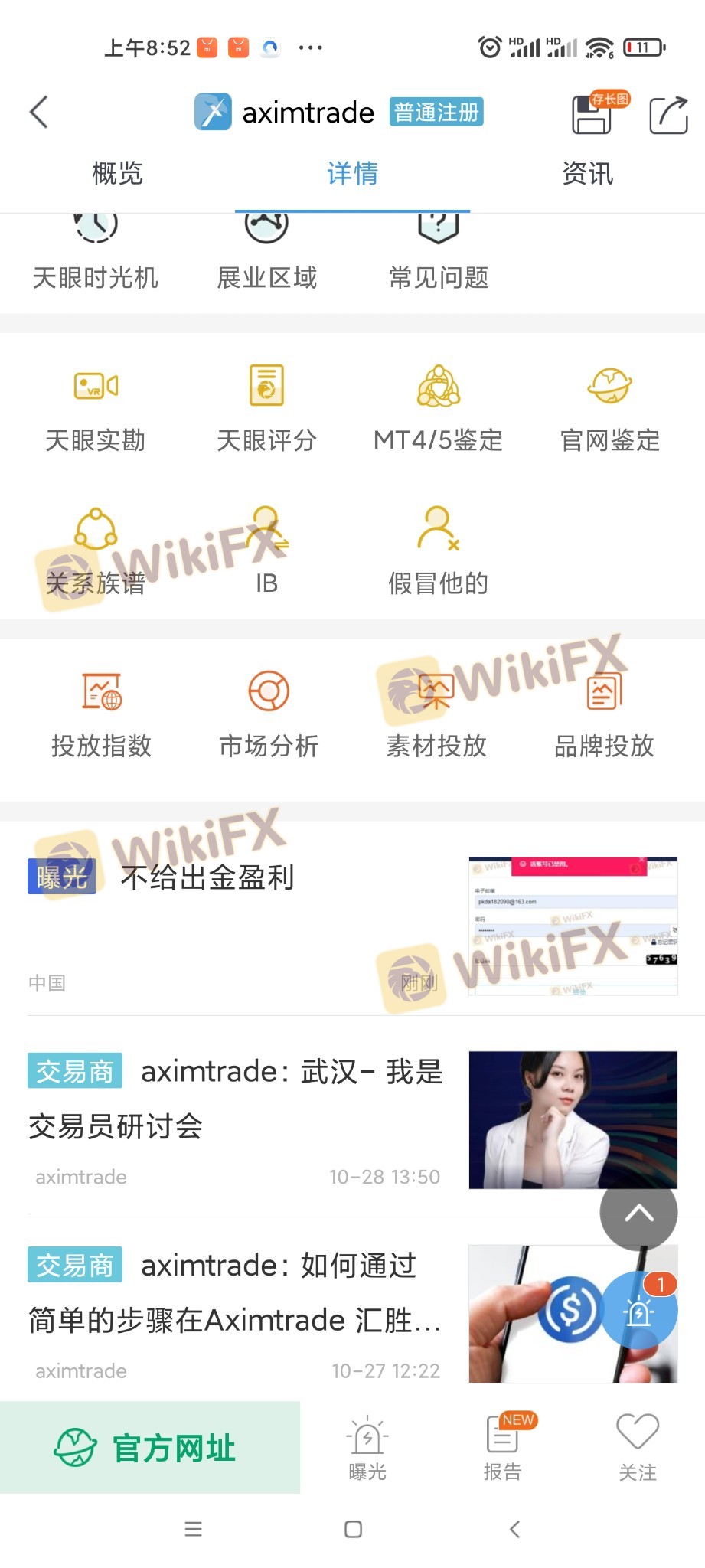Screen dimensions: 705x1568
Task: Switch to the 资讯 tab
Action: [x=587, y=174]
